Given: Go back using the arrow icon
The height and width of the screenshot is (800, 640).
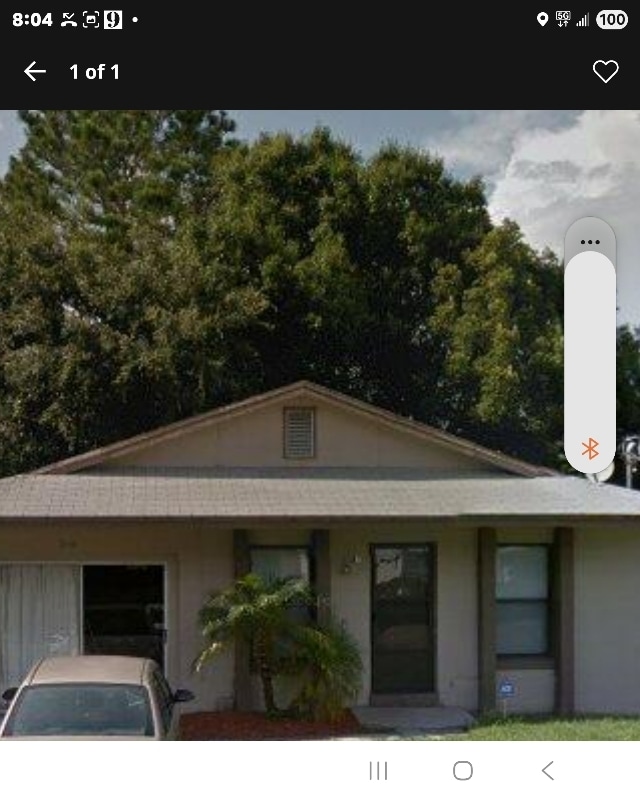Looking at the screenshot, I should point(35,71).
